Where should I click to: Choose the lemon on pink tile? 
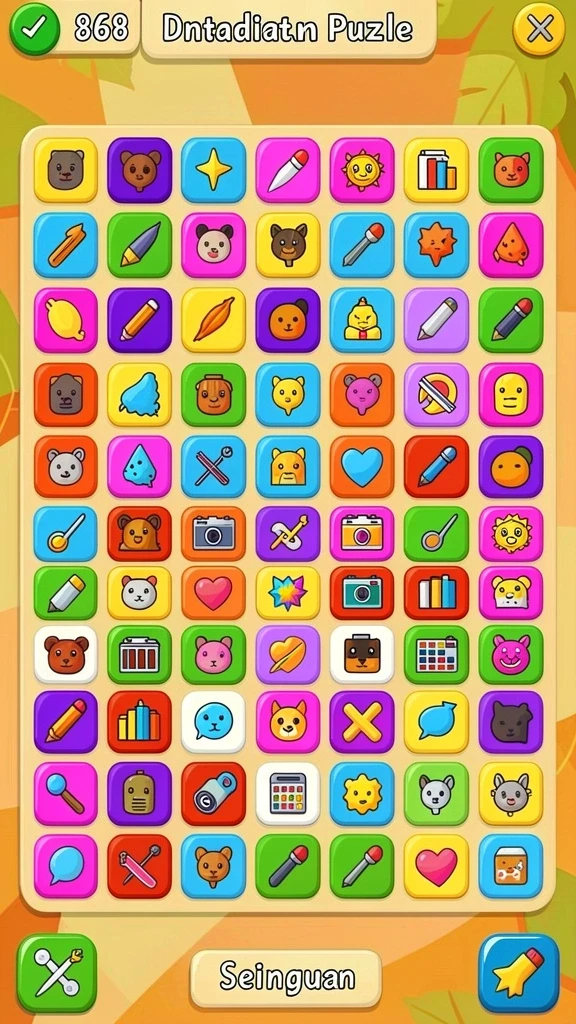tap(65, 321)
